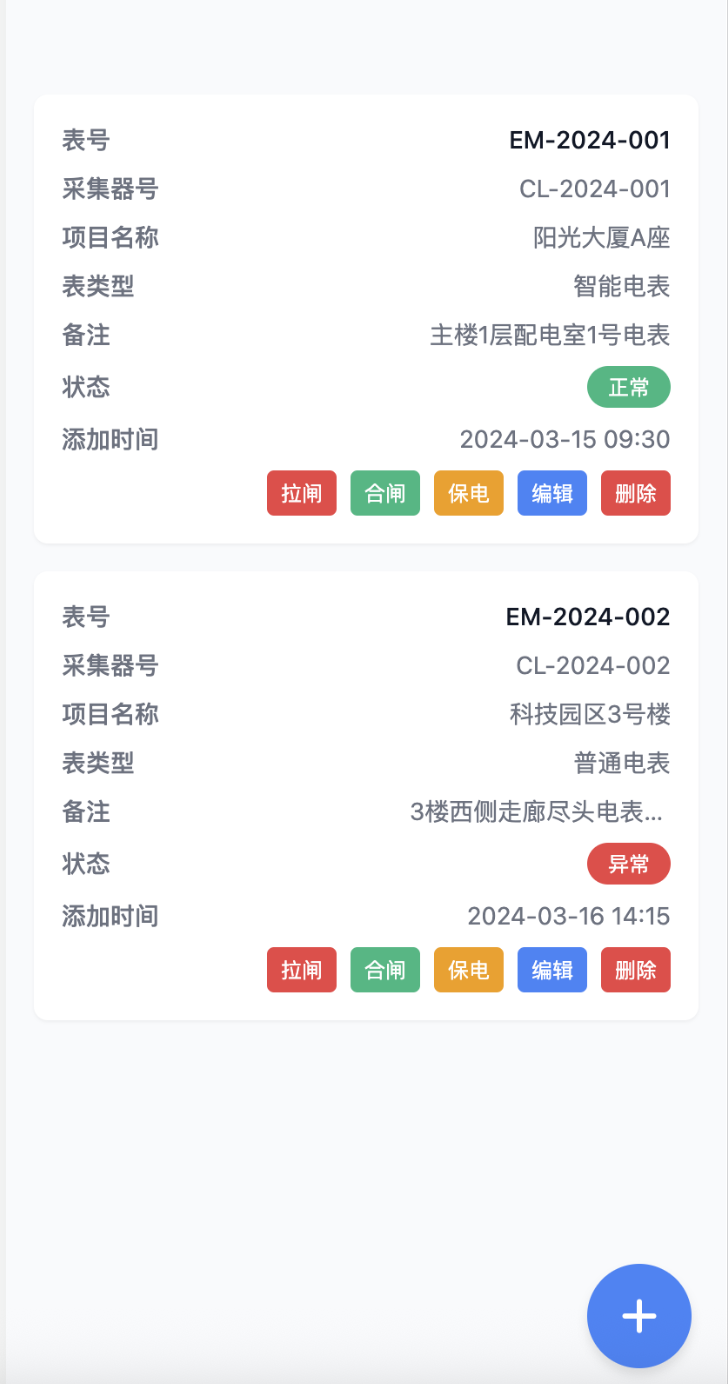Edit (编辑) meter EM-2024-001

pos(552,493)
